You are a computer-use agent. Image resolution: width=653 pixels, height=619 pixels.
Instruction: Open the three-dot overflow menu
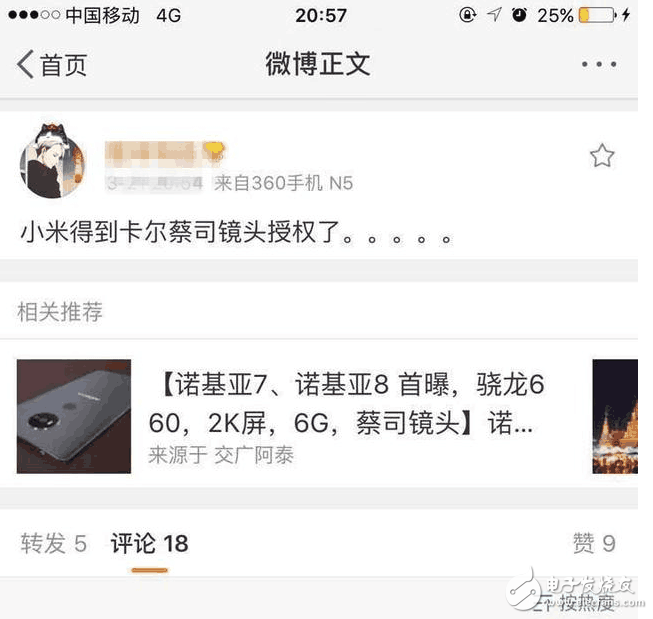[x=599, y=65]
